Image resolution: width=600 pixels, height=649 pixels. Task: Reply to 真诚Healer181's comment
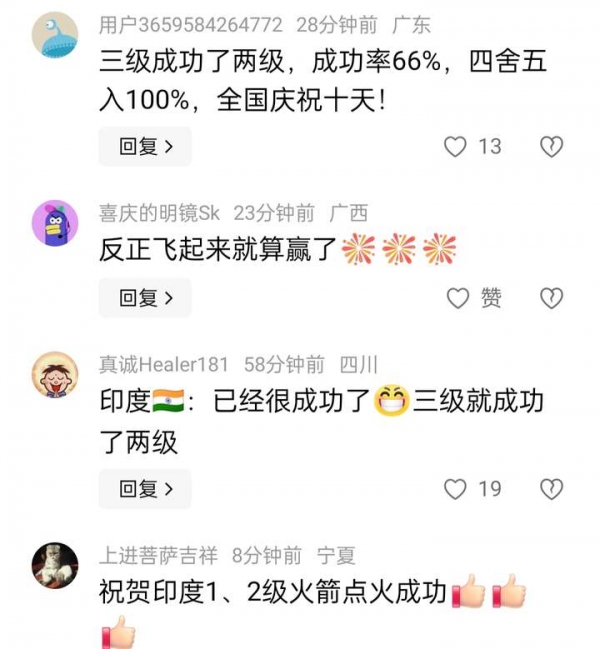[x=145, y=489]
